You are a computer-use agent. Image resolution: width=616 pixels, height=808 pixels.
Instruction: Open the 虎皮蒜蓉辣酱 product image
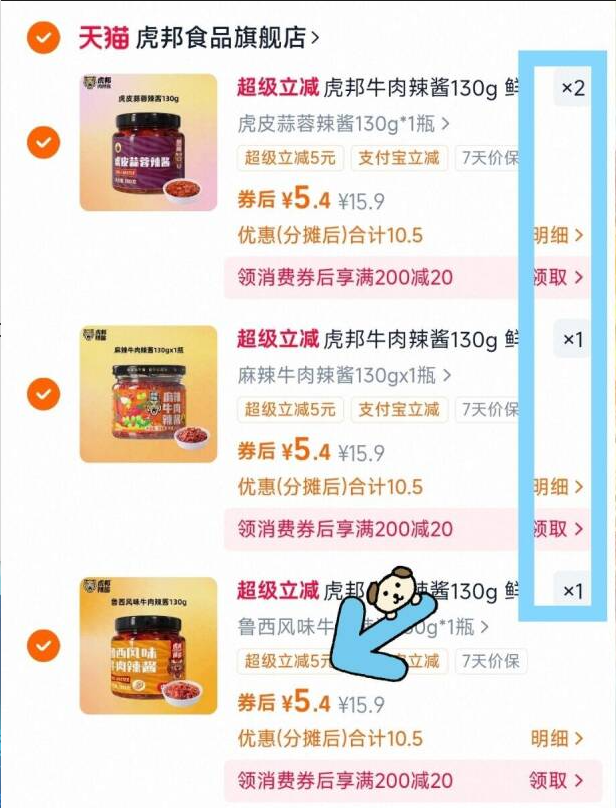pyautogui.click(x=148, y=142)
